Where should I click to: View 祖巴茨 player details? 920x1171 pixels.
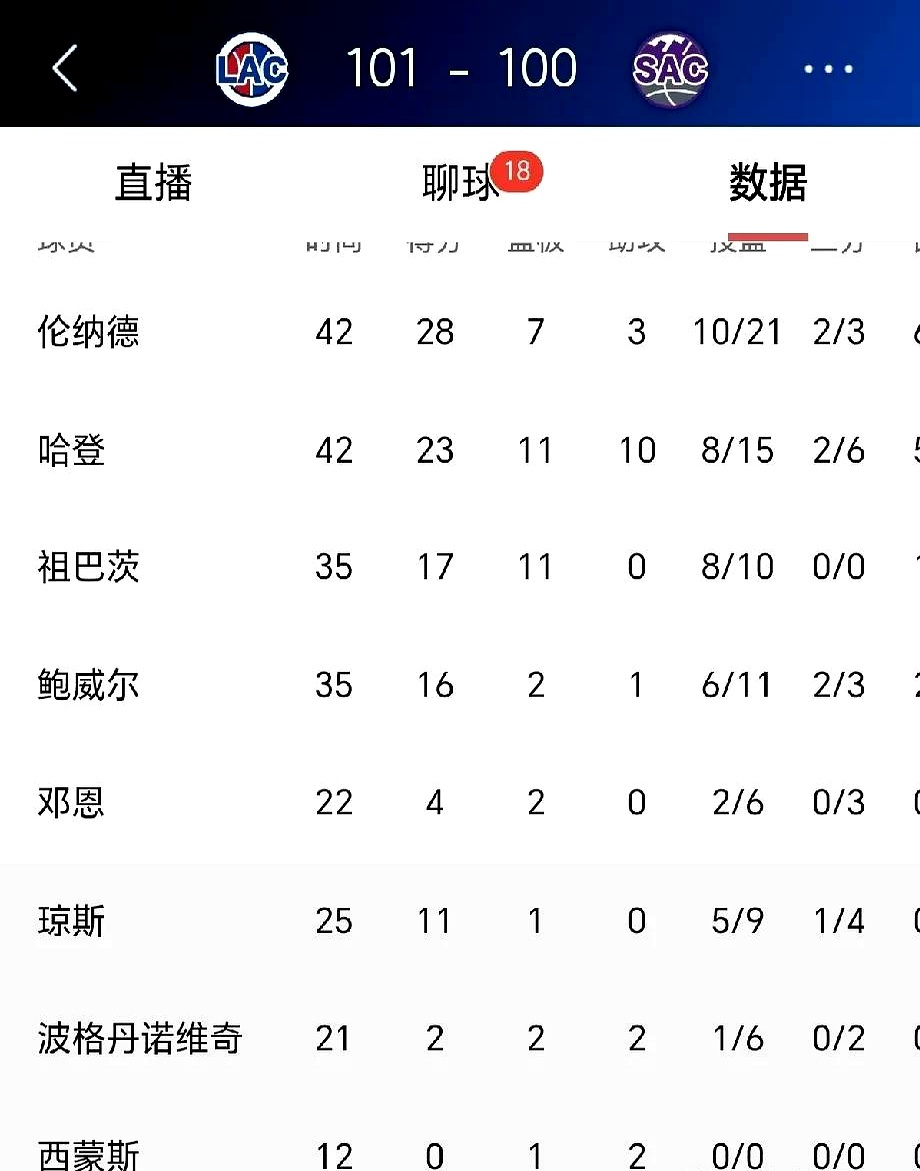(x=88, y=567)
